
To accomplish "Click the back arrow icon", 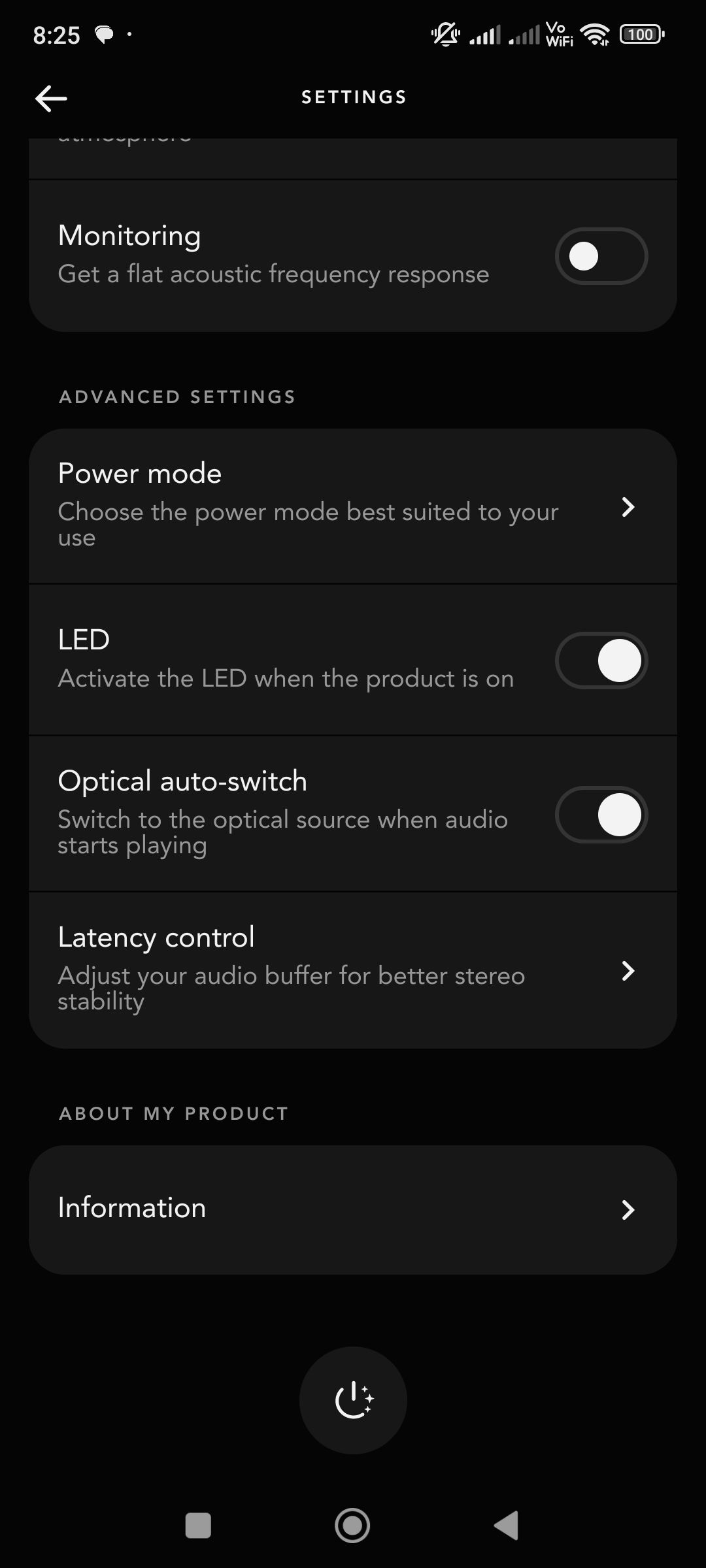I will pos(50,98).
